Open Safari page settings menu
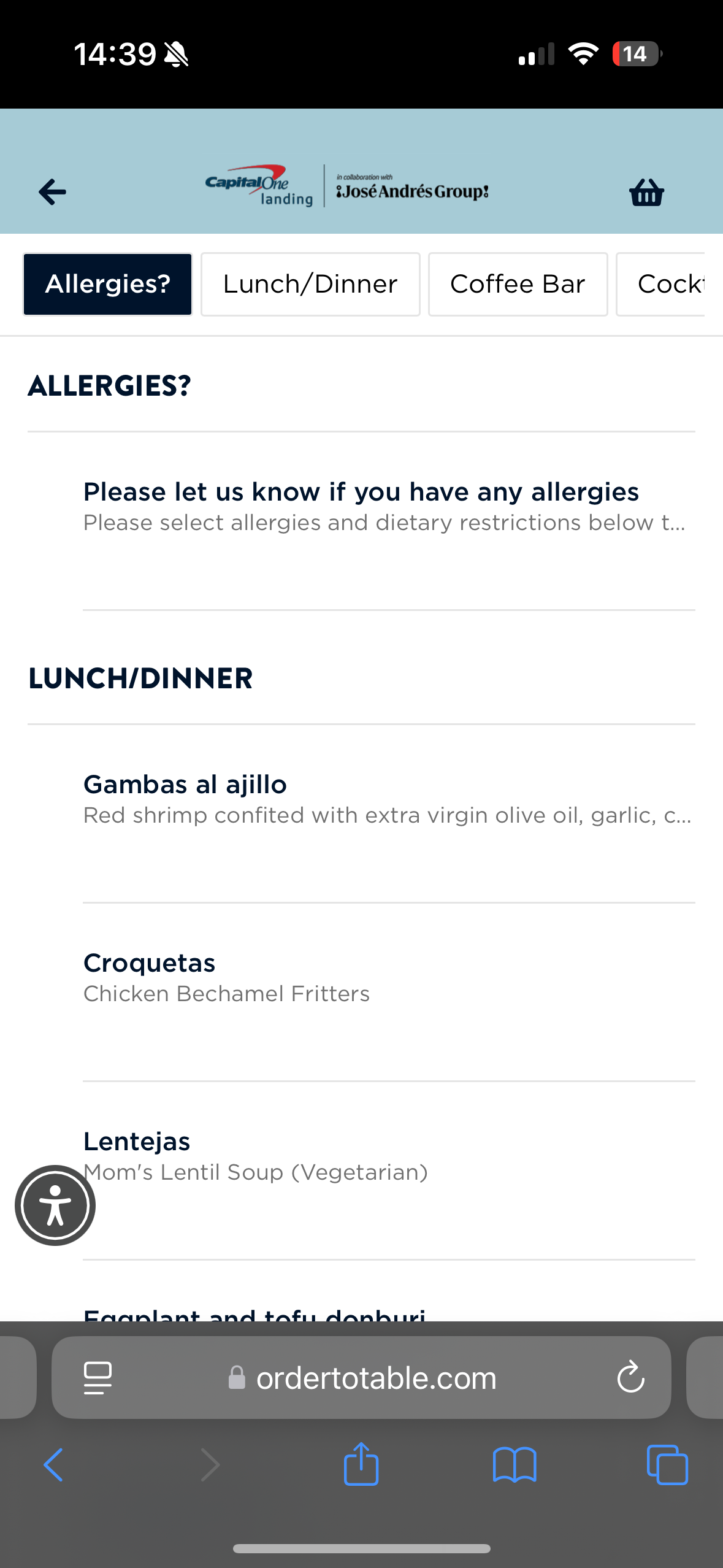 98,1377
